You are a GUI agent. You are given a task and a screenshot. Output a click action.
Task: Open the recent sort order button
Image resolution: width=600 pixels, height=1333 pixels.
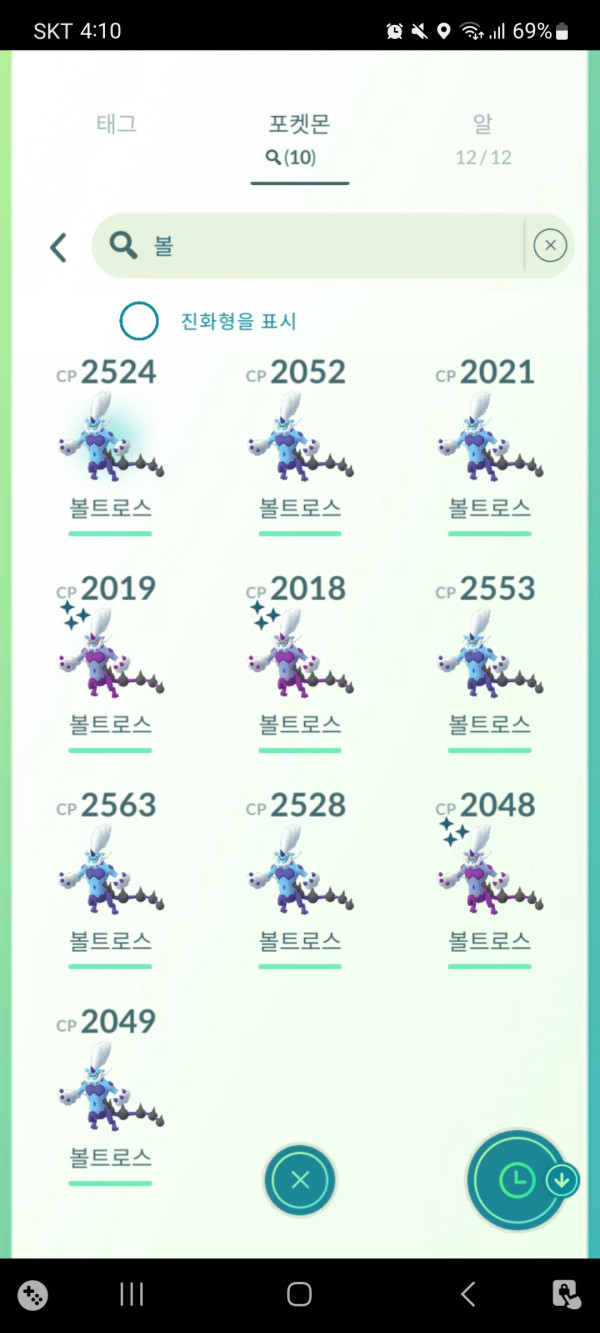[519, 1181]
